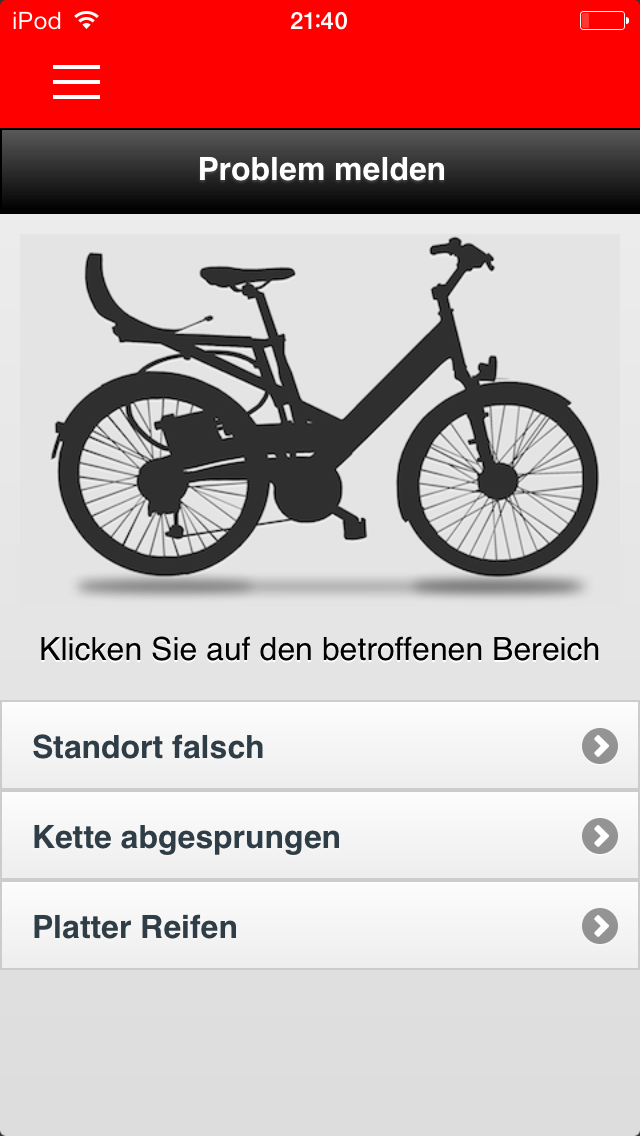The height and width of the screenshot is (1136, 640).
Task: Tap the bike image to select affected area
Action: pos(320,419)
